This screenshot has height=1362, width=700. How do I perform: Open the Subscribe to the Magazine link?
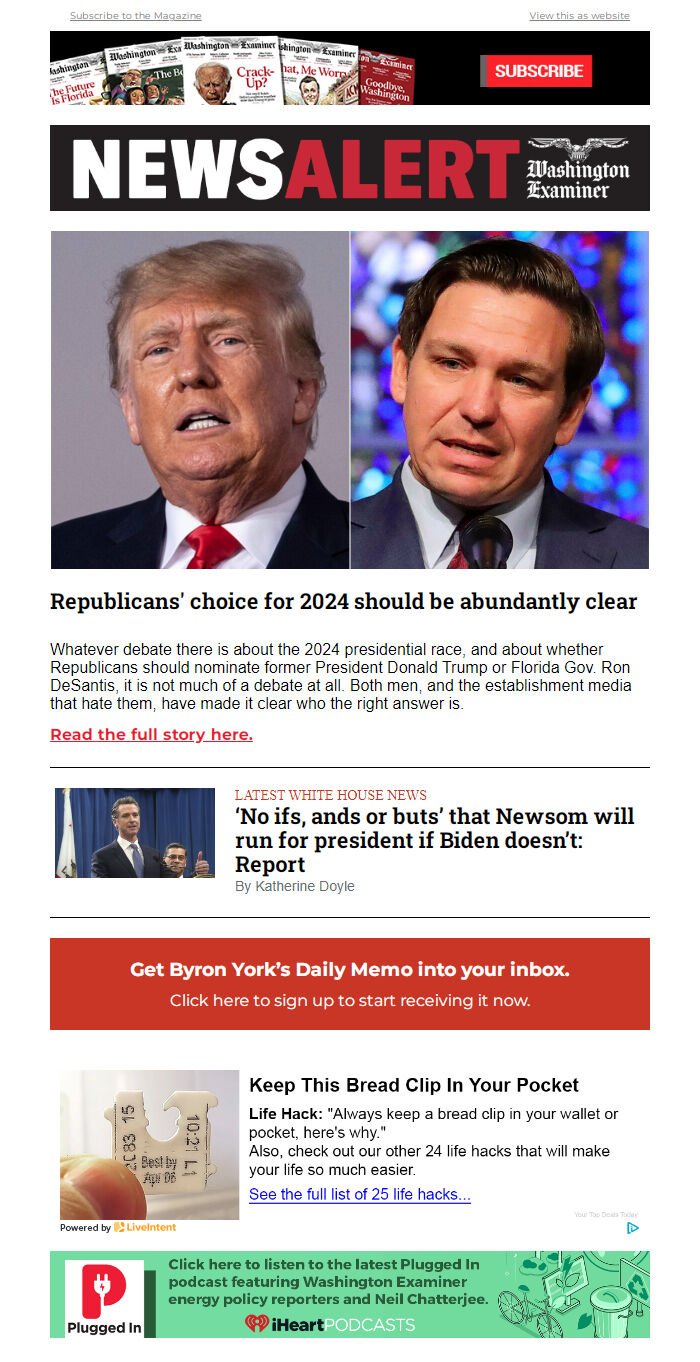(x=135, y=16)
